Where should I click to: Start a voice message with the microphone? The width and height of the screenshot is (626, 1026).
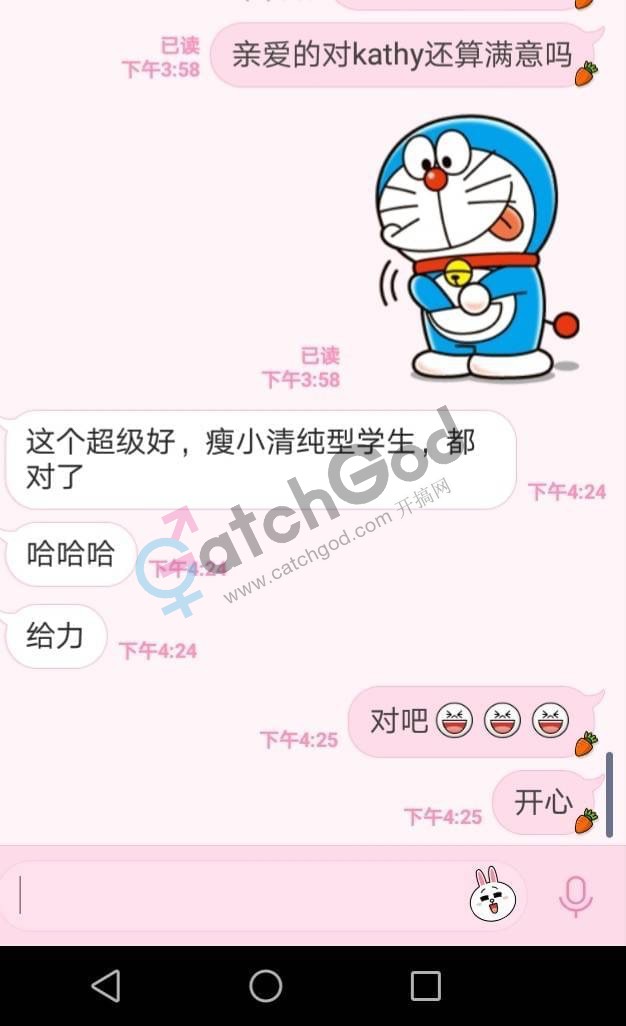point(575,895)
